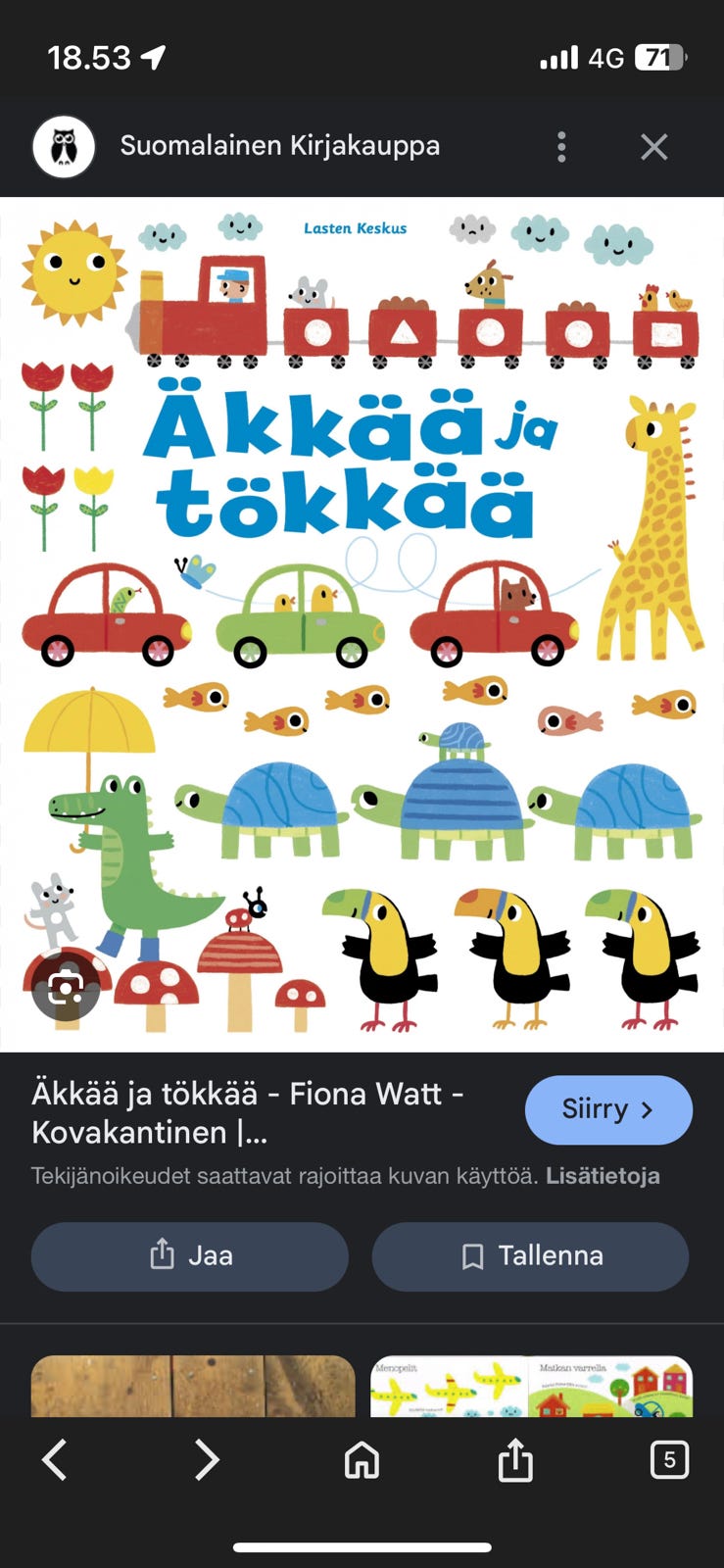Open the Äkkää ja tökkää cover image
Viewport: 724px width, 1568px height.
coord(362,623)
